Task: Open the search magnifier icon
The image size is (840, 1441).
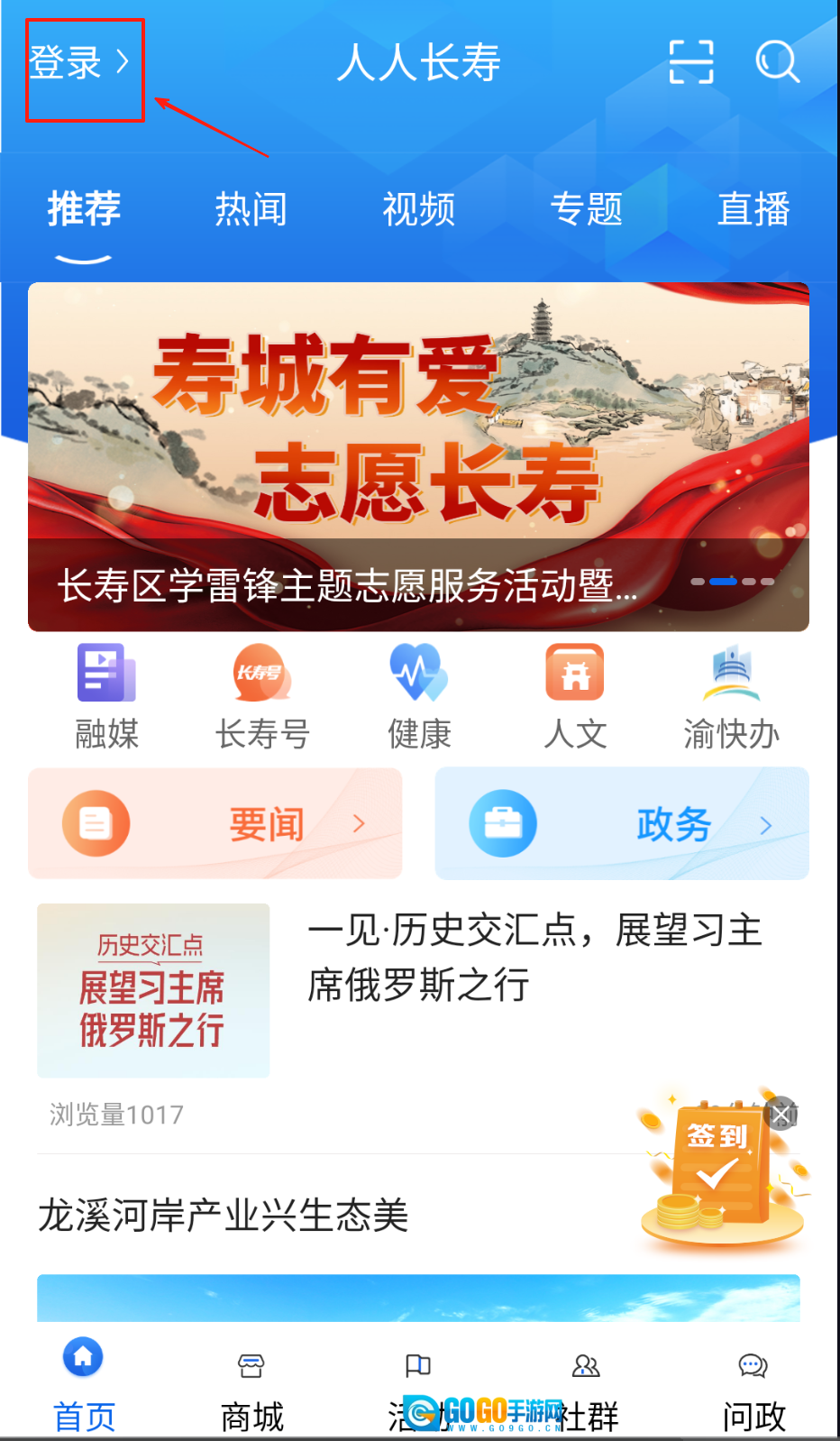Action: [777, 62]
